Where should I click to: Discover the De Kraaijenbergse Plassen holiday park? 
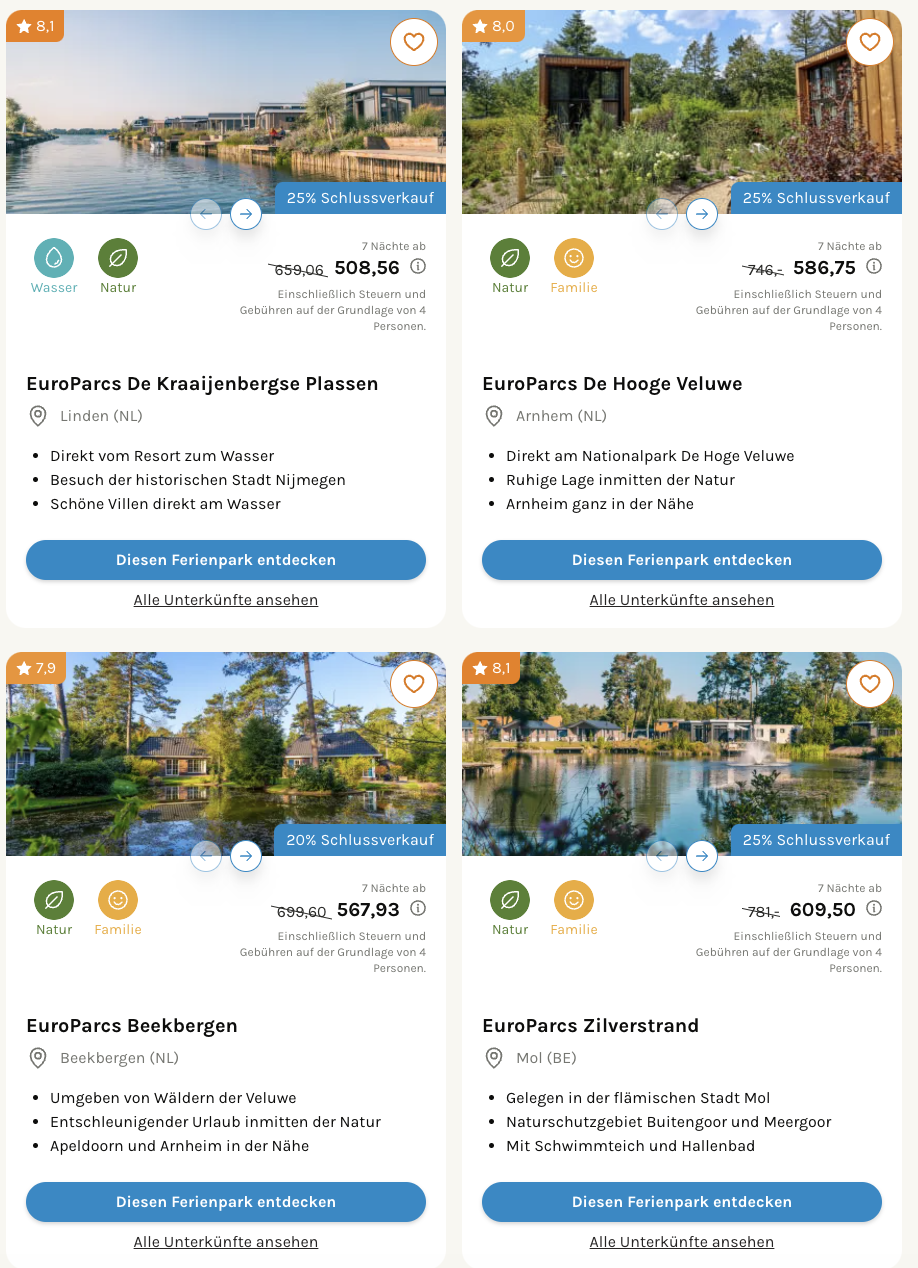[226, 560]
